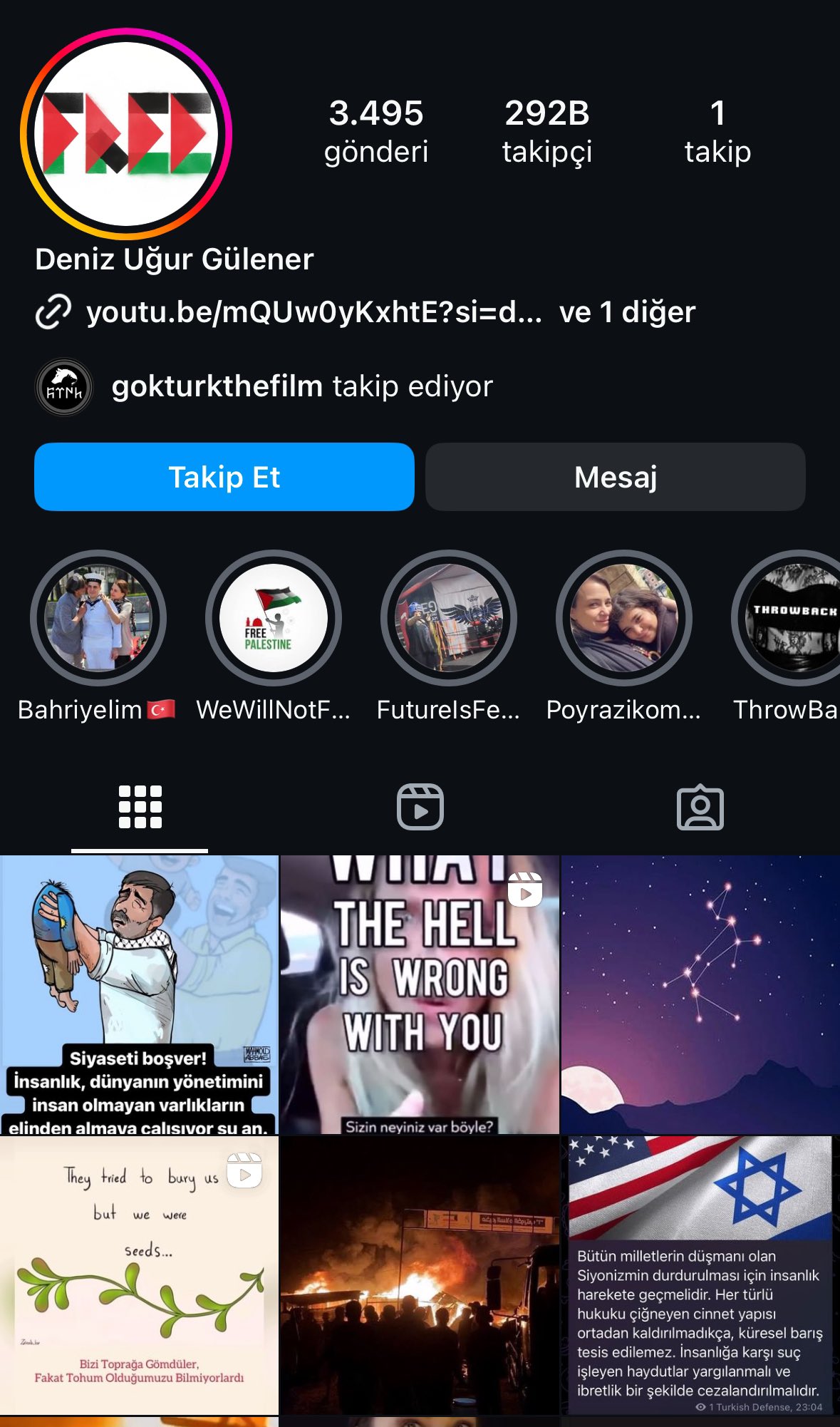Open the 1 takip following list

[717, 132]
